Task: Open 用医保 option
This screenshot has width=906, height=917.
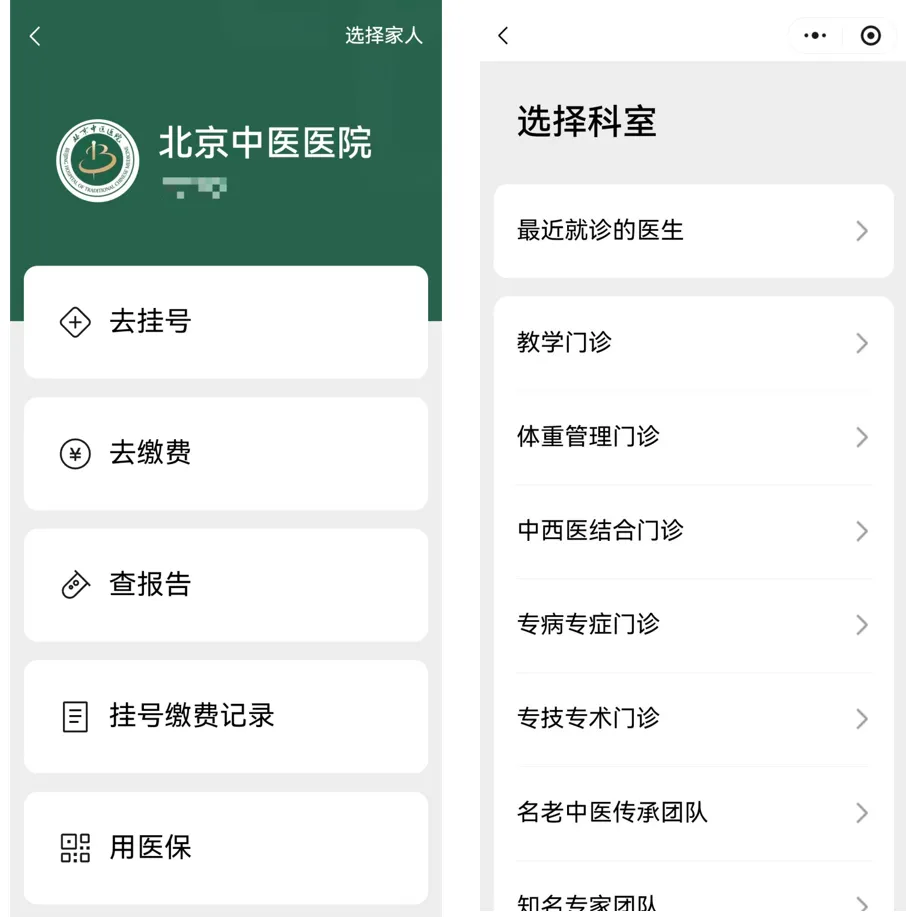Action: pos(226,847)
